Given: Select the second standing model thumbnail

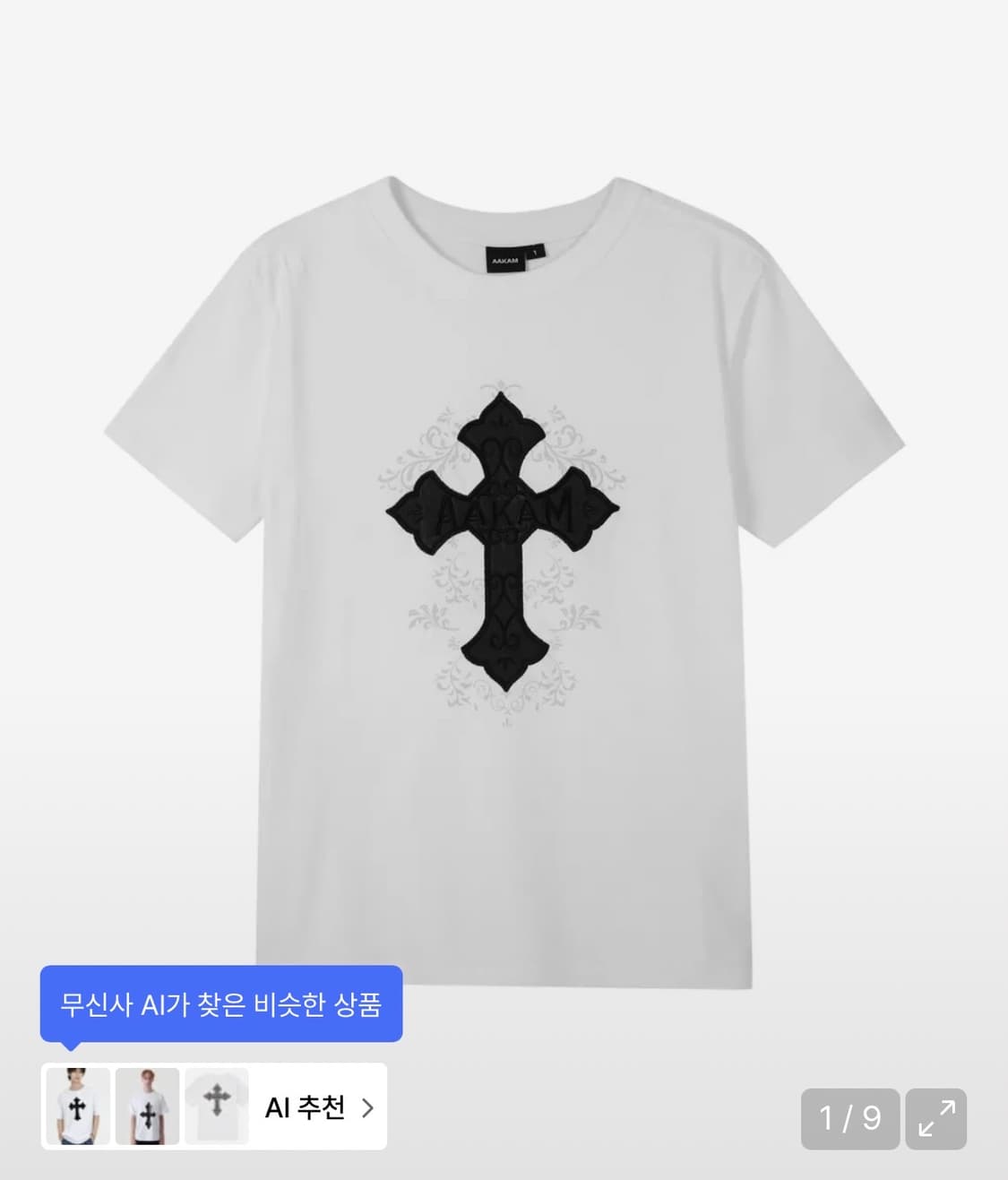Looking at the screenshot, I should 146,1107.
